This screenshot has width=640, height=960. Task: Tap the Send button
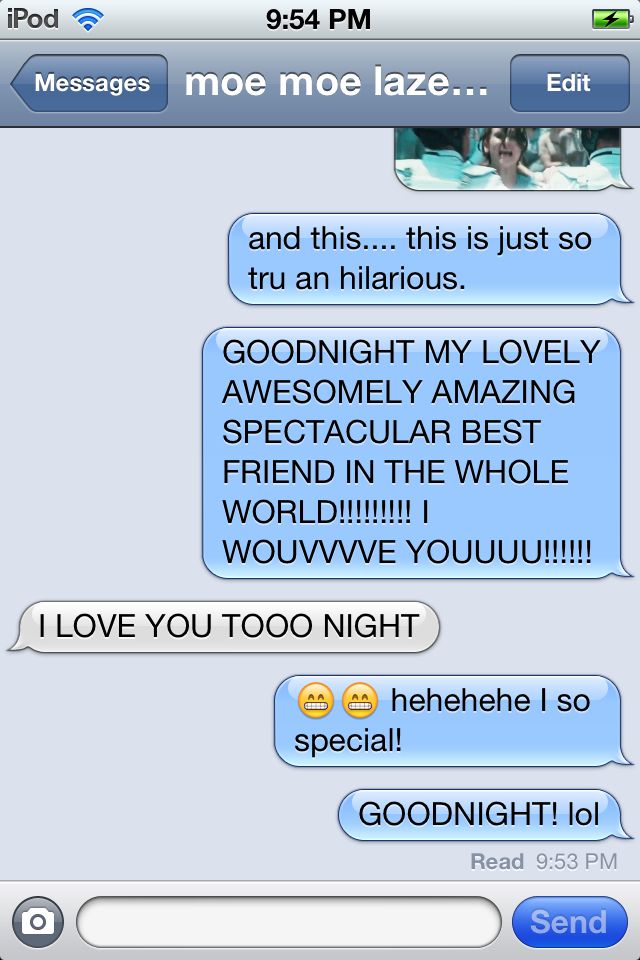click(568, 921)
